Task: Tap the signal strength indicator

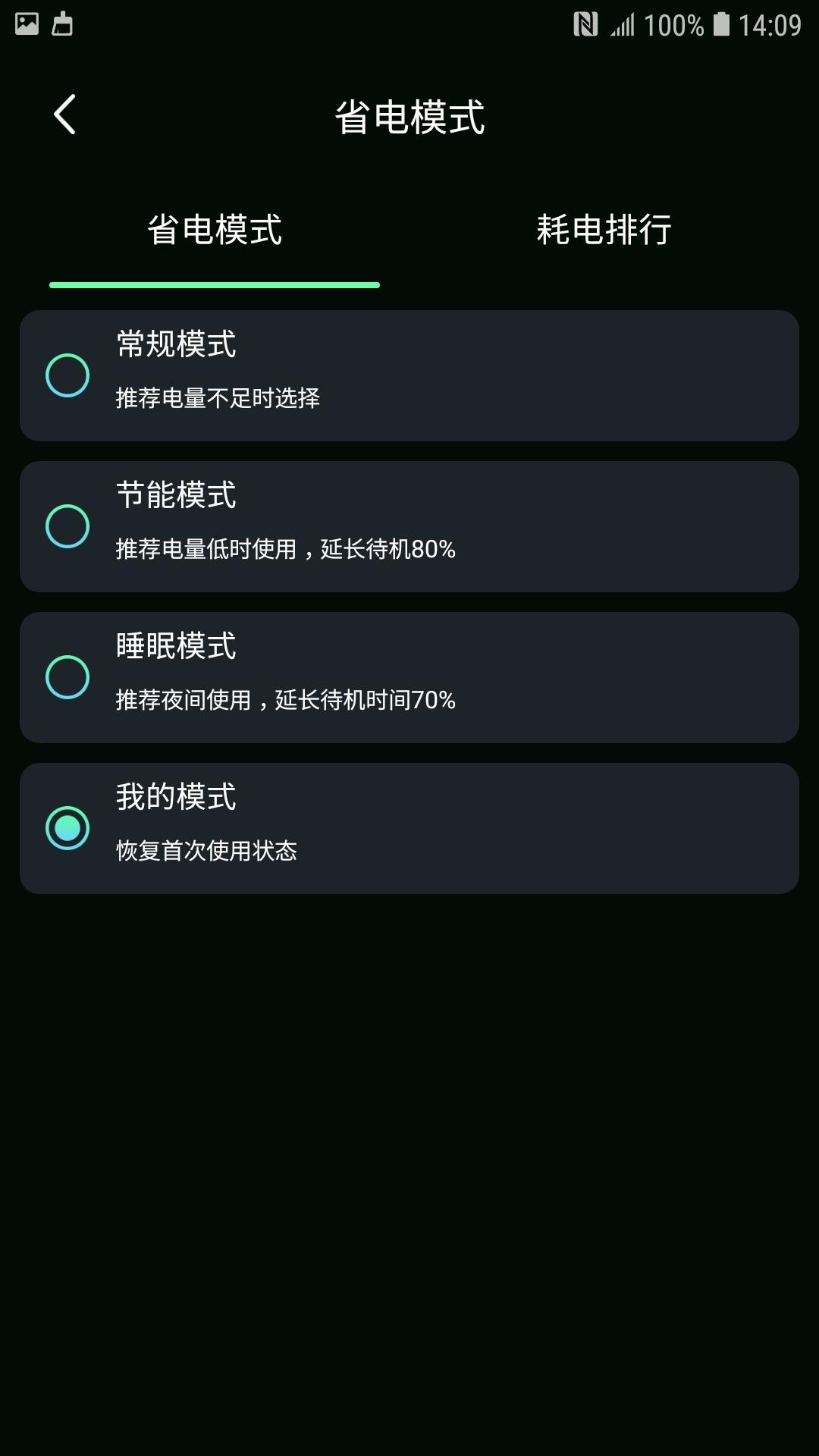Action: click(623, 23)
